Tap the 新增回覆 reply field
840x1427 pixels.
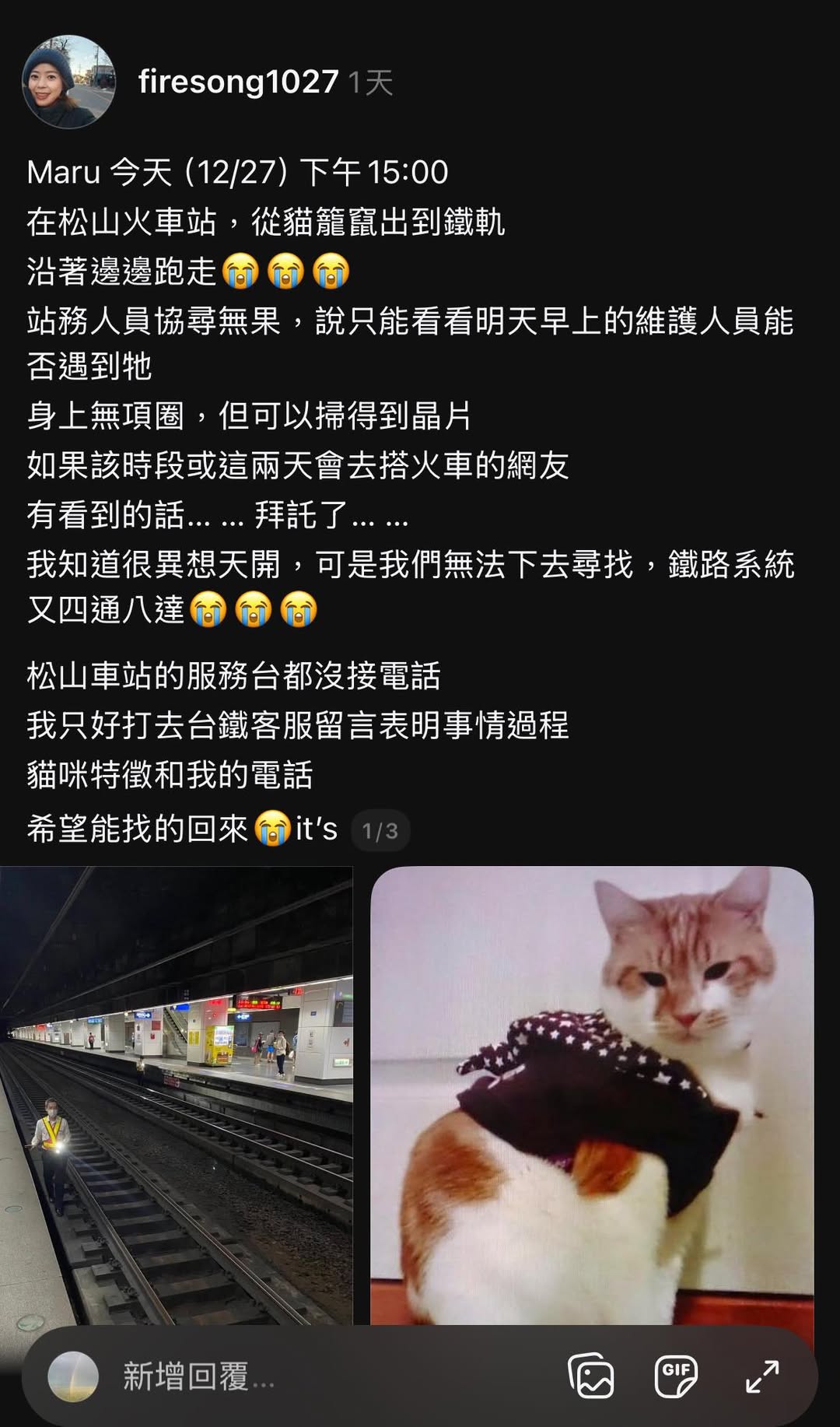click(x=311, y=1376)
